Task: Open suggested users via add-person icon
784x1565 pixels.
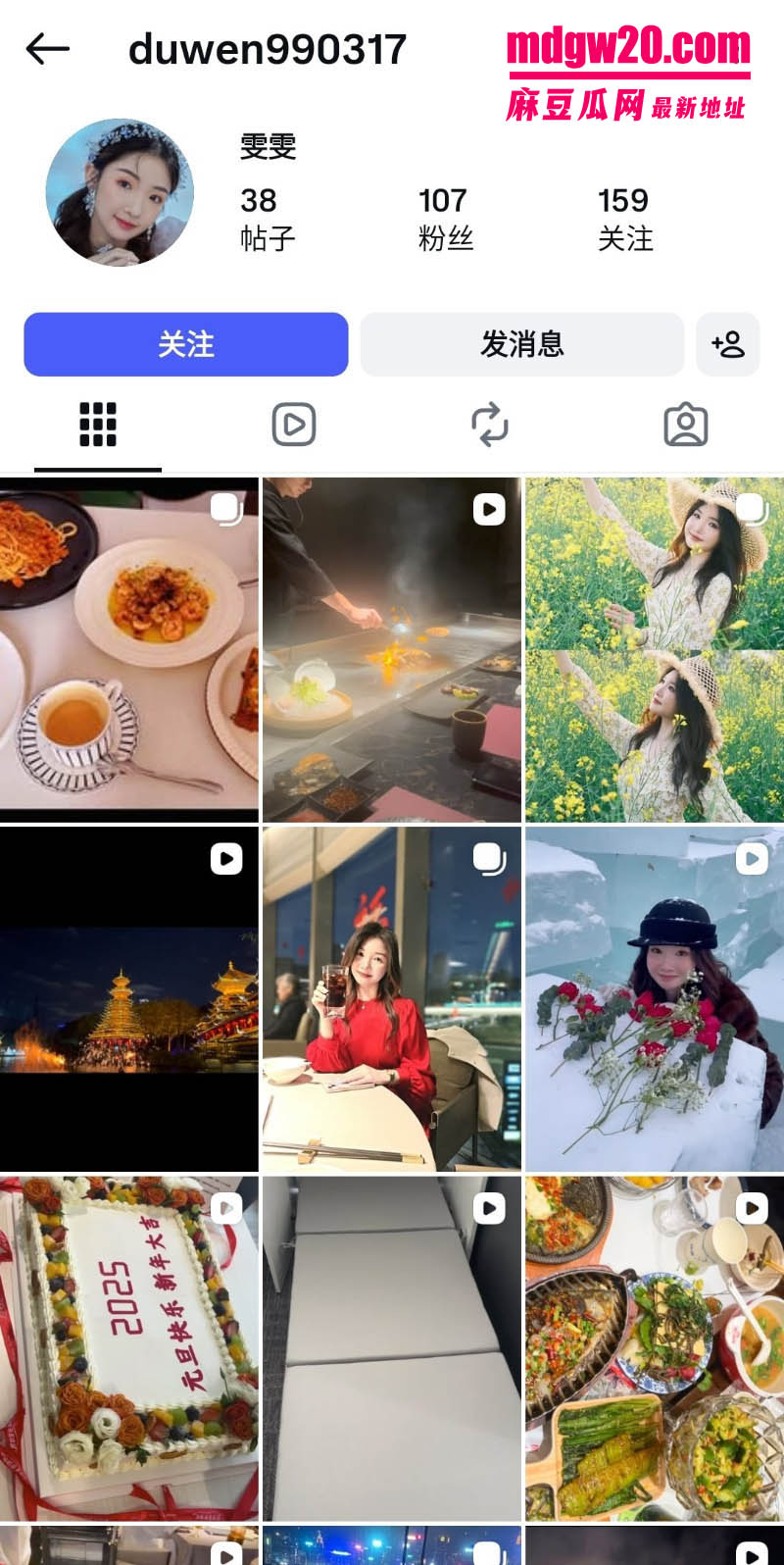Action: tap(728, 344)
